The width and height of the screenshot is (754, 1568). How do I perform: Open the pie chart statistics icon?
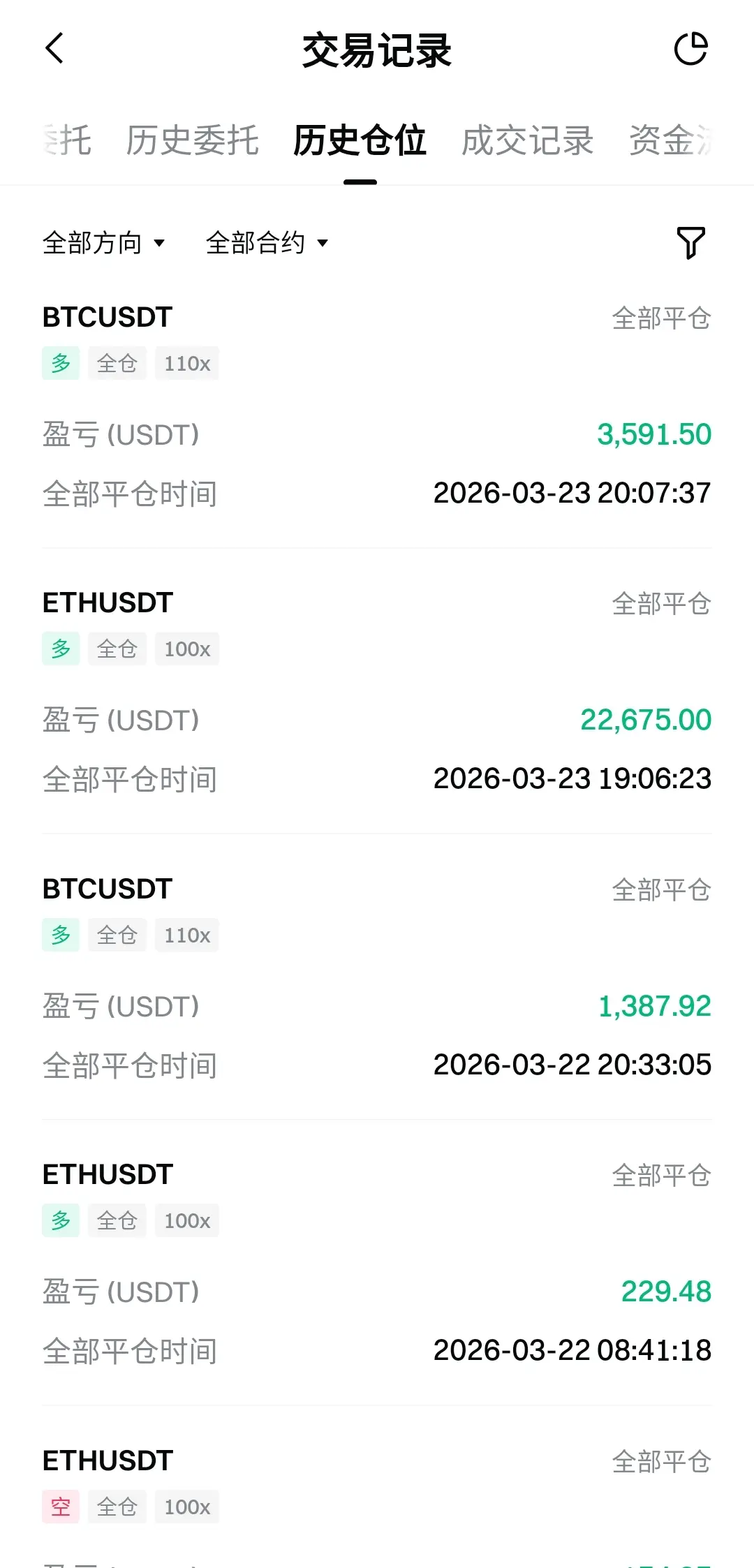coord(690,49)
